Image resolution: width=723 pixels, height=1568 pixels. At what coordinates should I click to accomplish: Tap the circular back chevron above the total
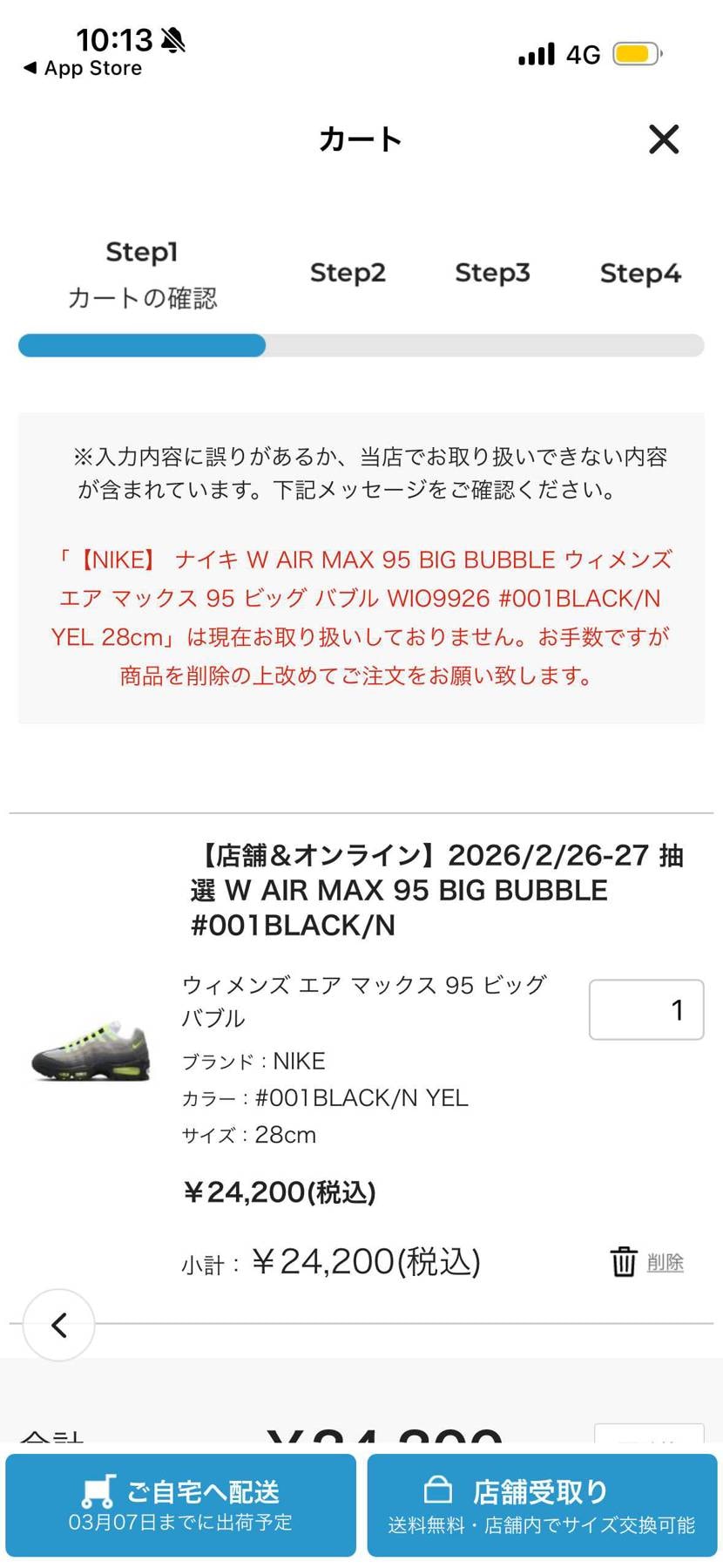tap(58, 1325)
